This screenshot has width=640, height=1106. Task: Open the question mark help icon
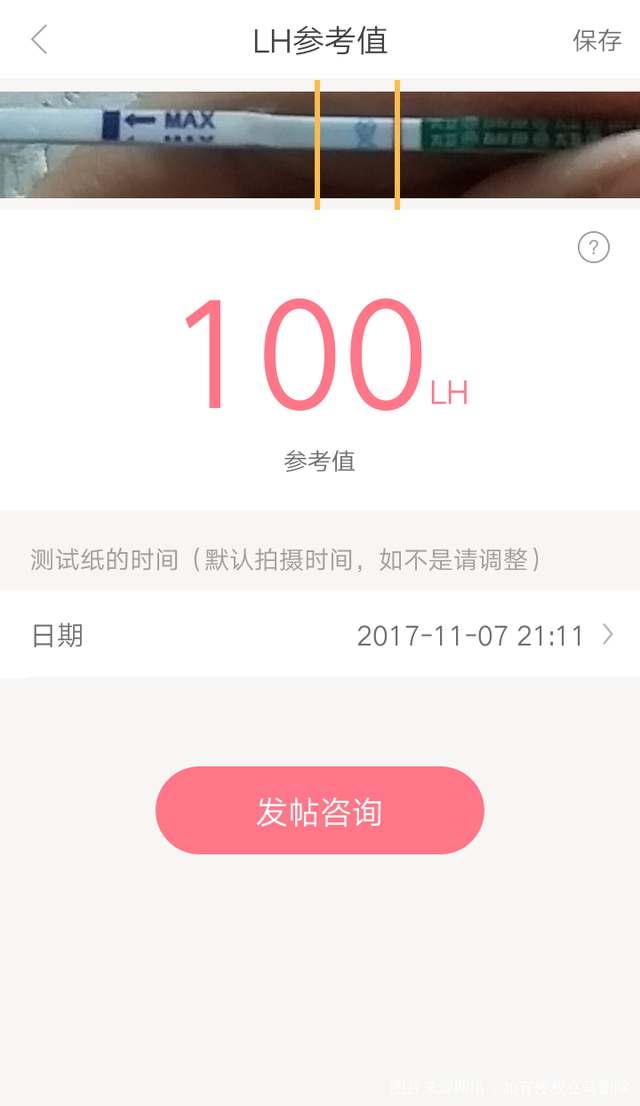click(x=593, y=247)
